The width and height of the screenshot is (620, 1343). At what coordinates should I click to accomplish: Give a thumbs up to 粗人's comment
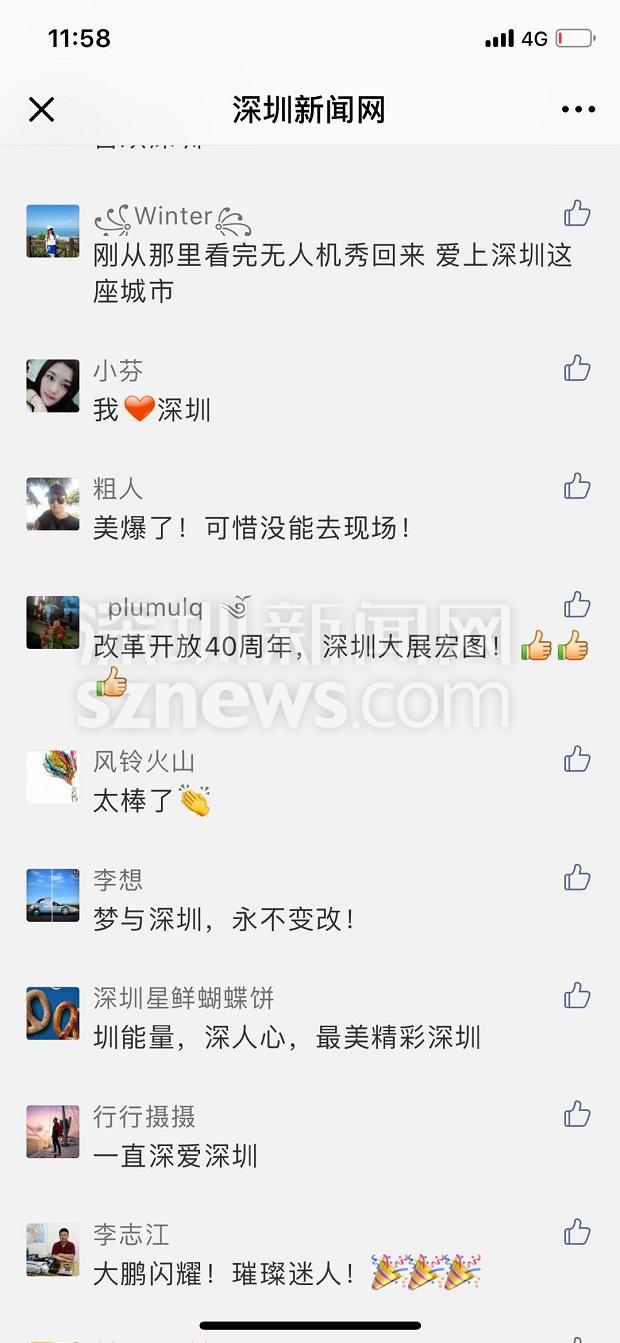[577, 486]
